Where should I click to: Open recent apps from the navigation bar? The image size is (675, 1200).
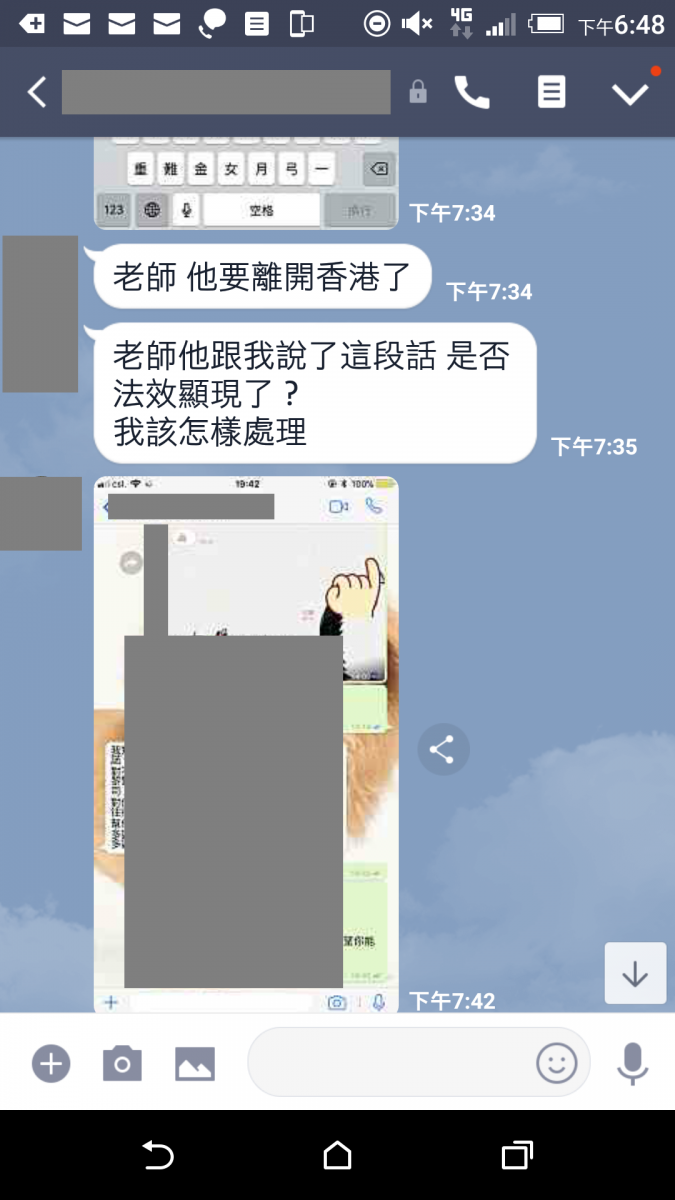point(516,1156)
